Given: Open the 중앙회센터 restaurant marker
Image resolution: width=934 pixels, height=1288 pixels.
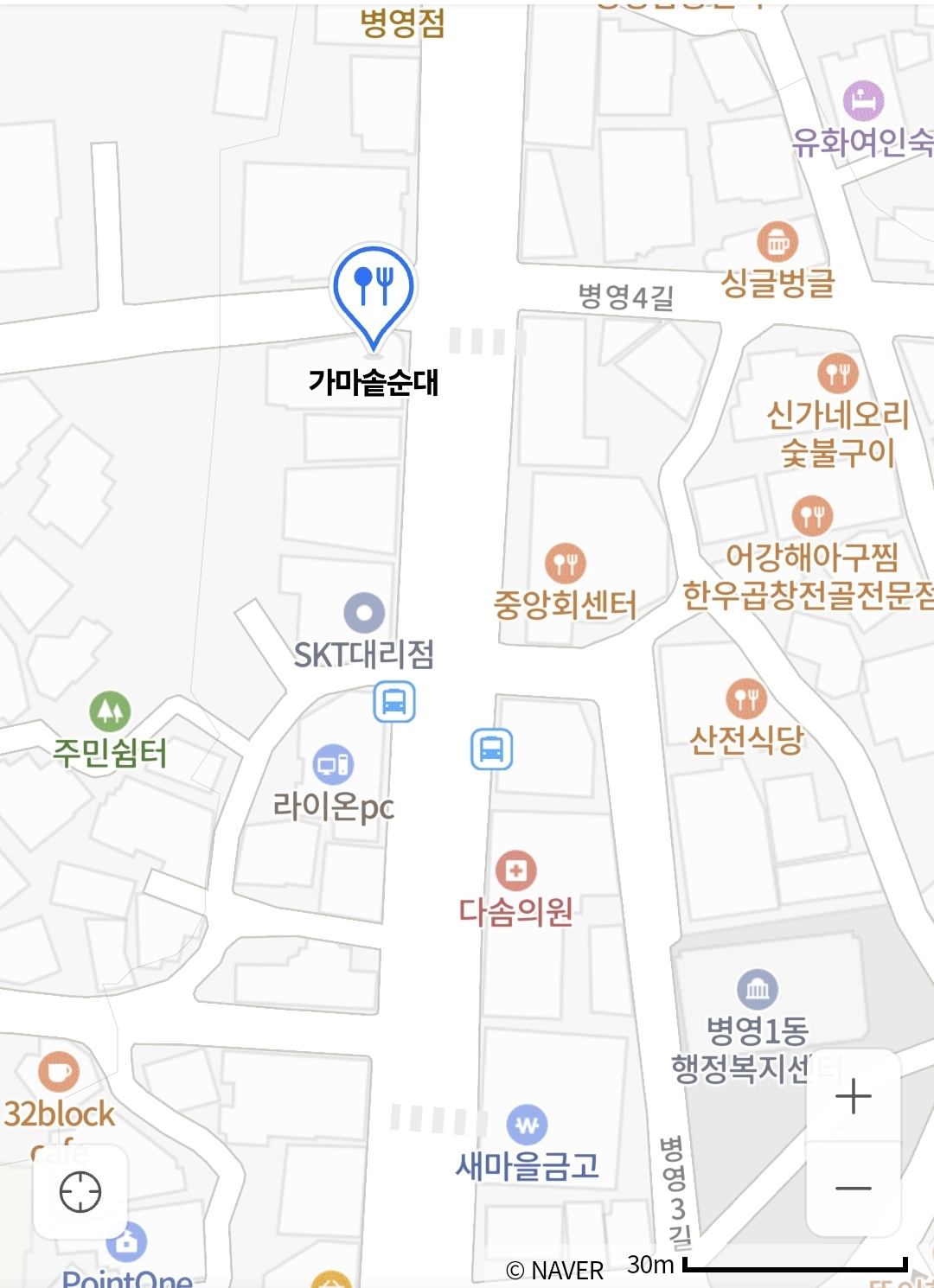Looking at the screenshot, I should point(566,564).
